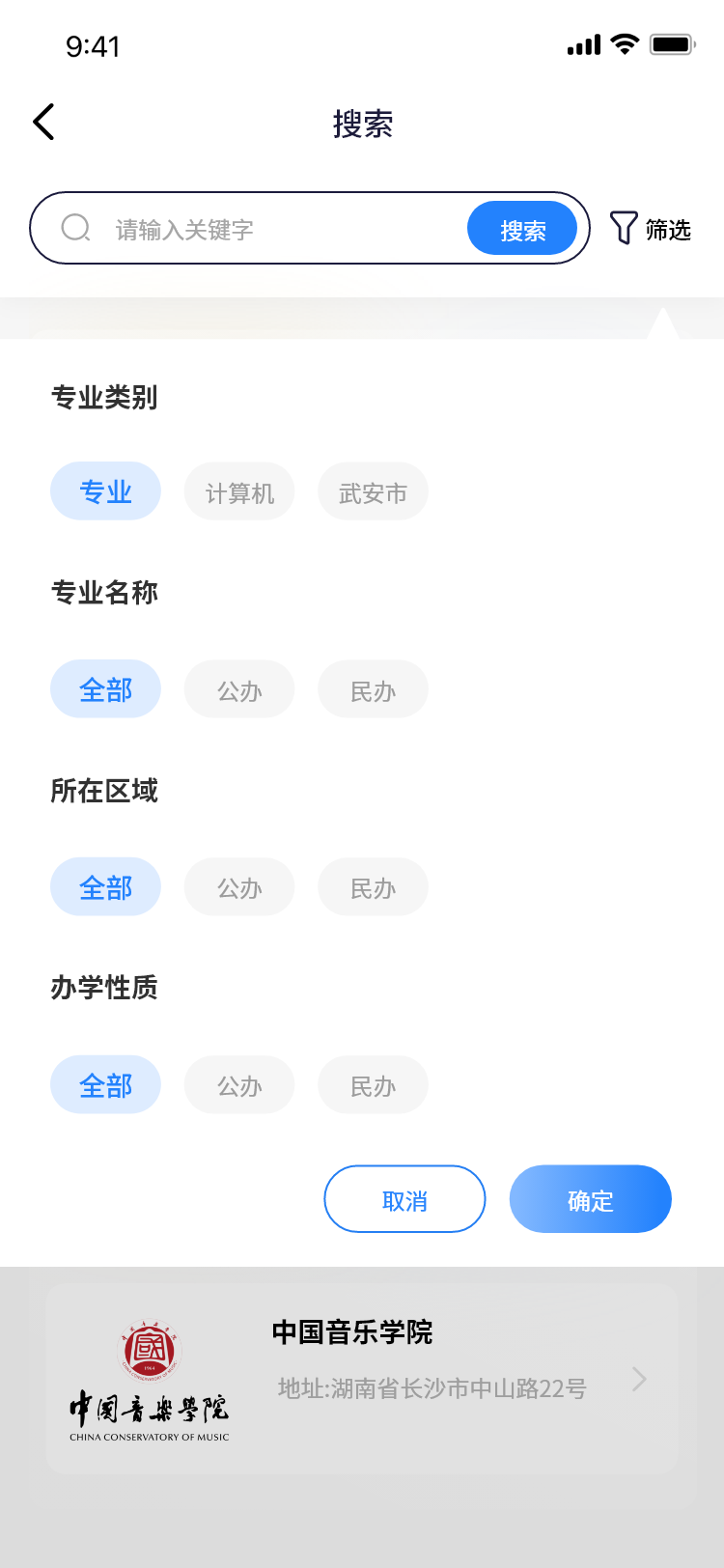Pick the 武安市 chip
Screen dimensions: 724x1568
pos(373,492)
